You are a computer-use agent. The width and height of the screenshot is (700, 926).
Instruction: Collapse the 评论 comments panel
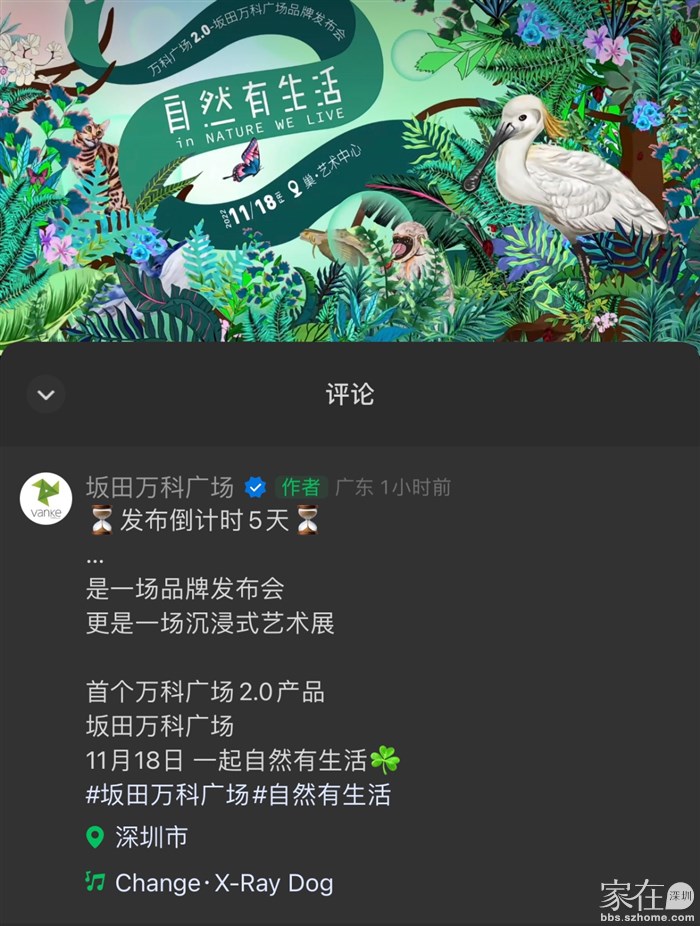(46, 394)
